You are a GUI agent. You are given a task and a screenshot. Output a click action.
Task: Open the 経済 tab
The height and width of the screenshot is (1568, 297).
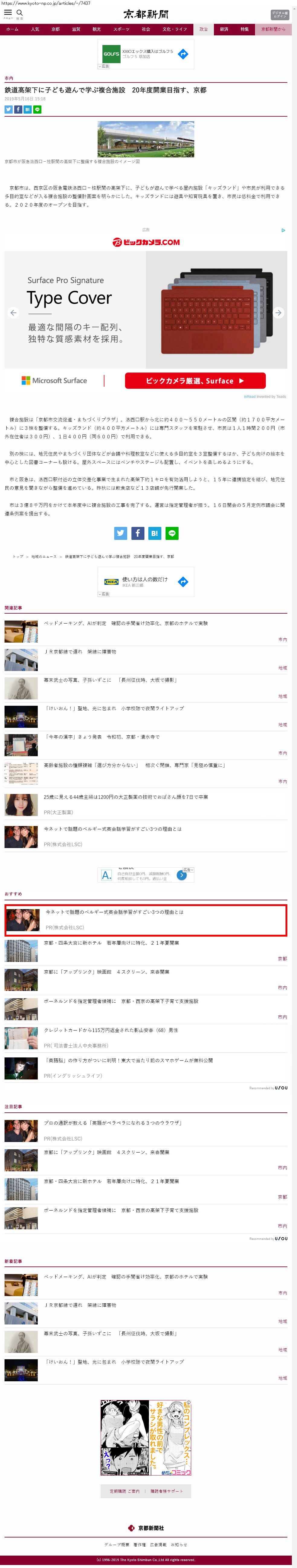224,29
